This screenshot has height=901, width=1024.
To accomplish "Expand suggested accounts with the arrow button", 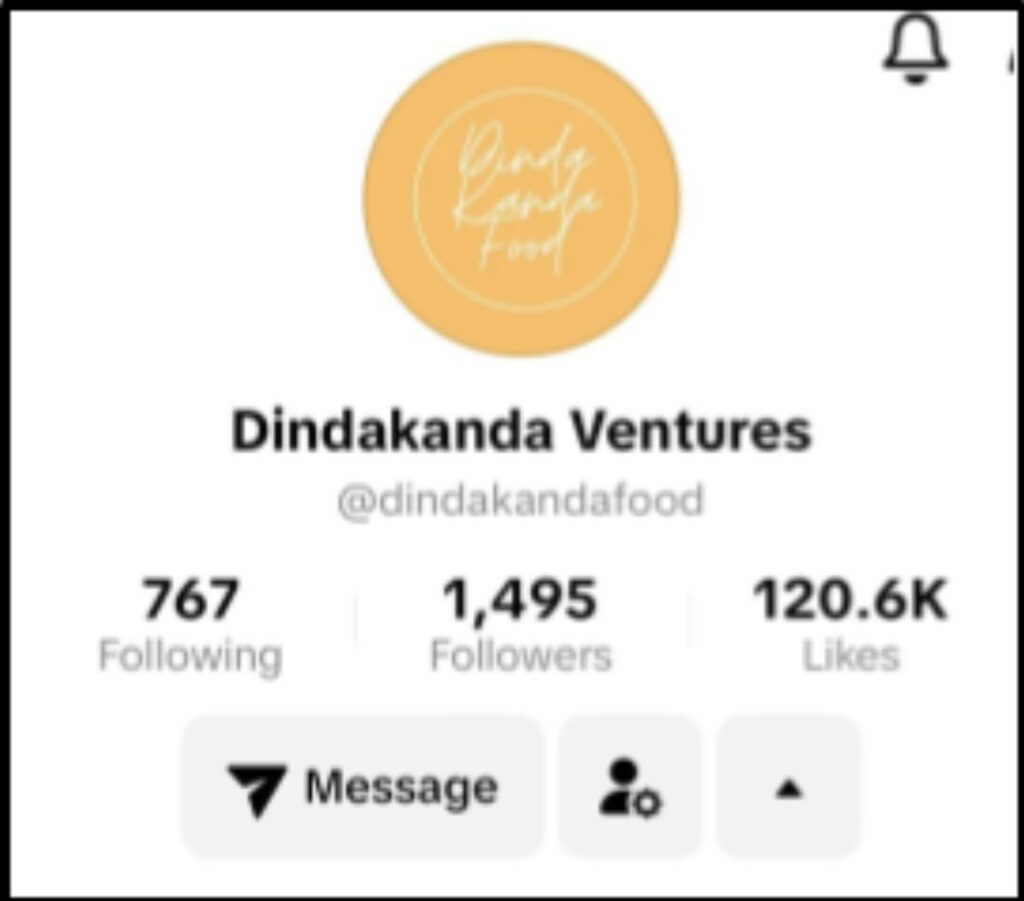I will coord(789,787).
